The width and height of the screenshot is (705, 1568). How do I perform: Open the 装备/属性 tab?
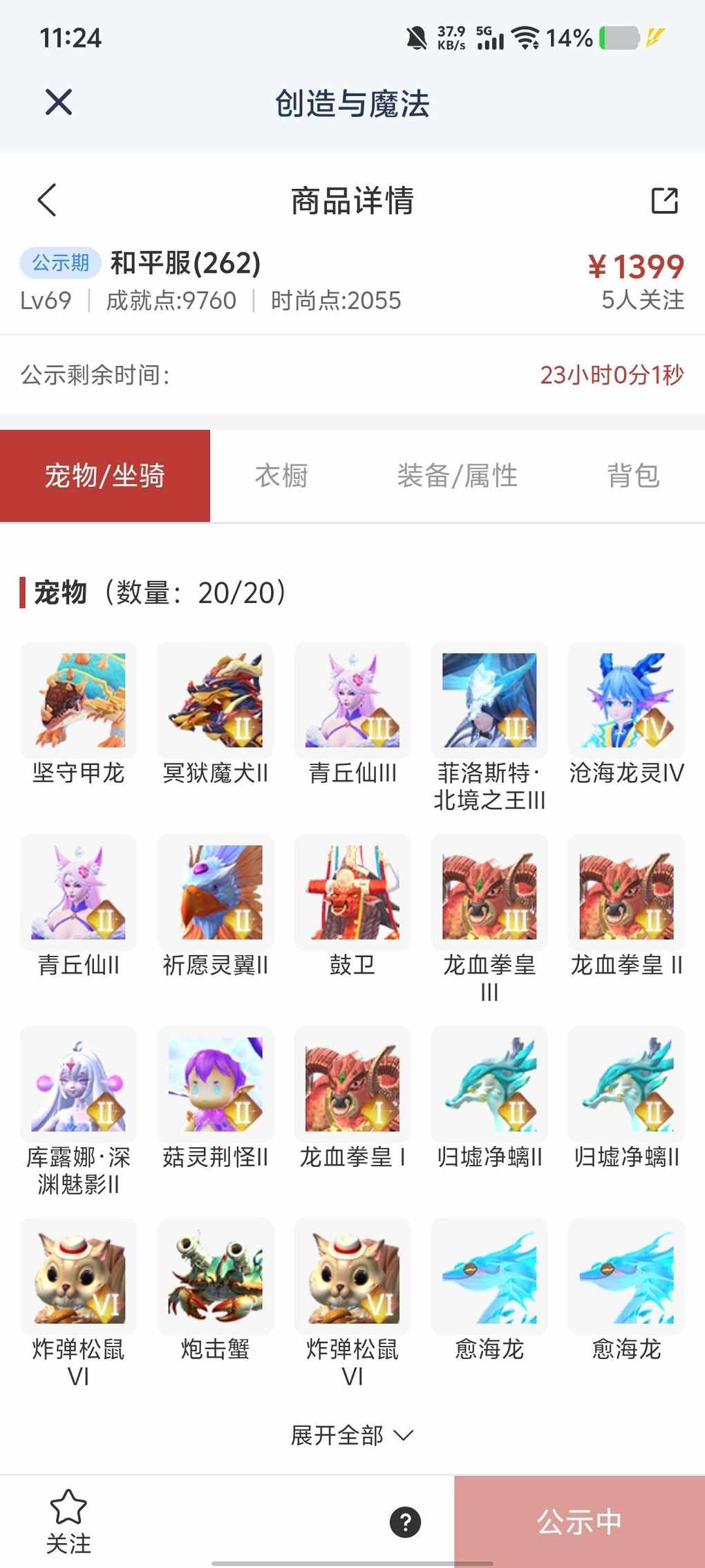tap(457, 476)
